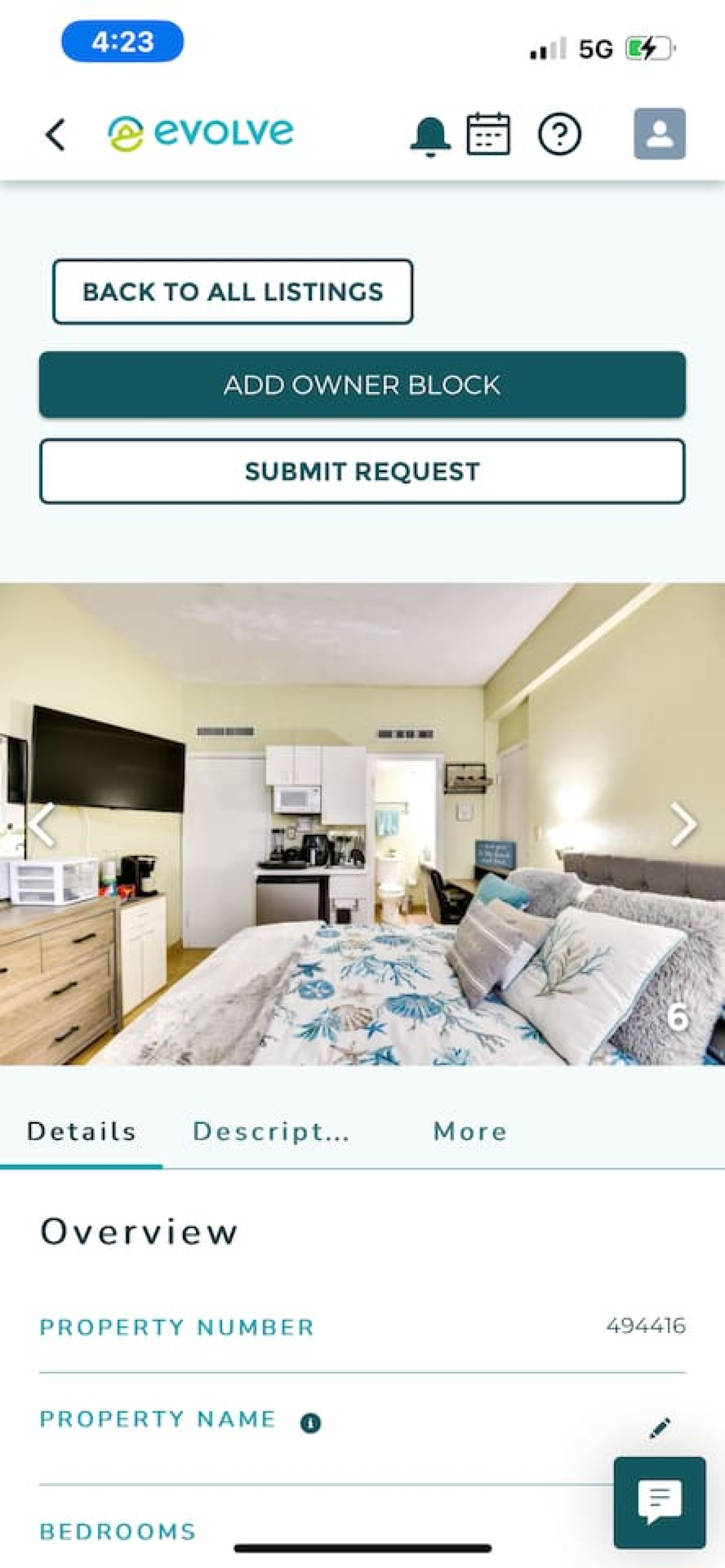The image size is (725, 1568).
Task: Open the calendar icon
Action: click(x=488, y=134)
